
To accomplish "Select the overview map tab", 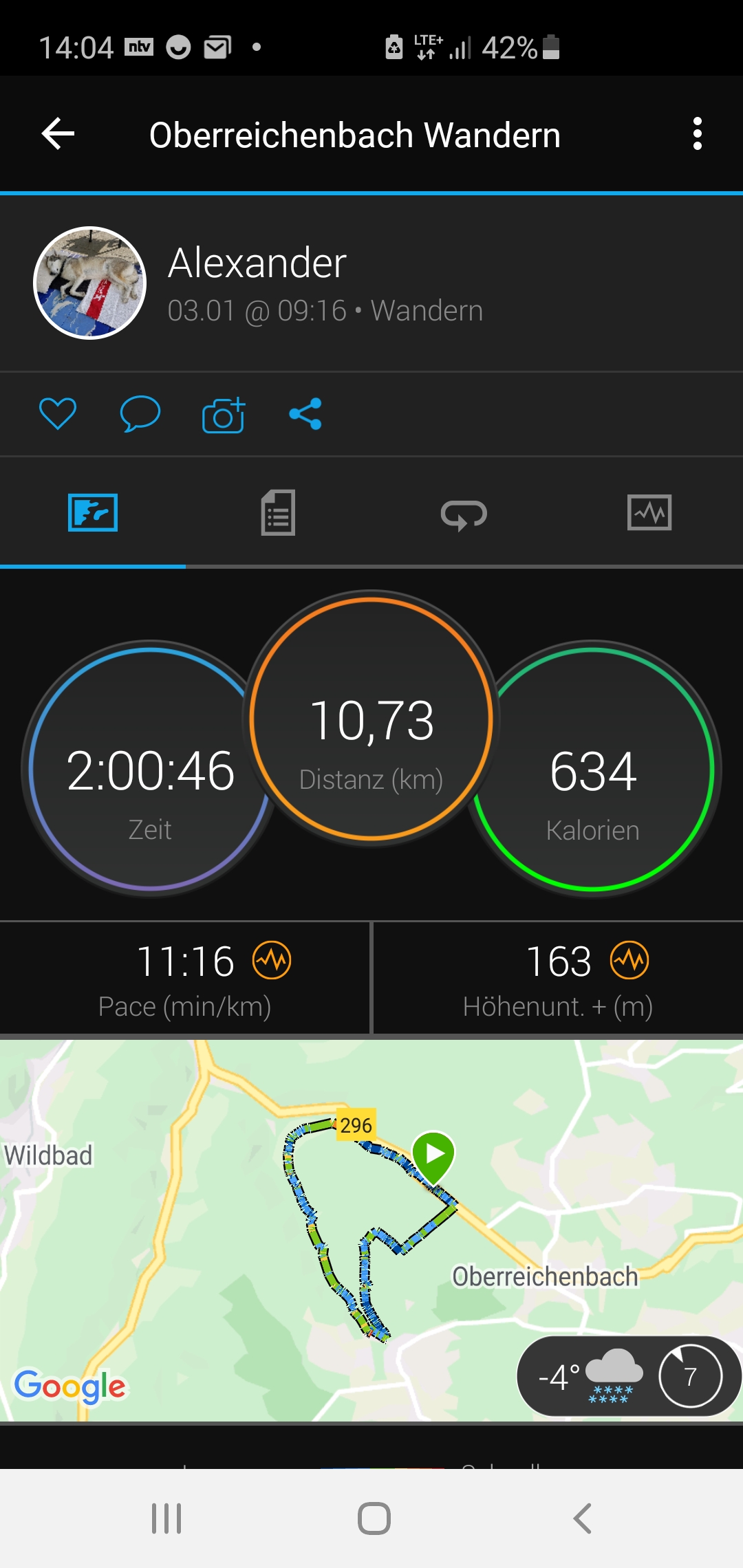I will tap(93, 512).
